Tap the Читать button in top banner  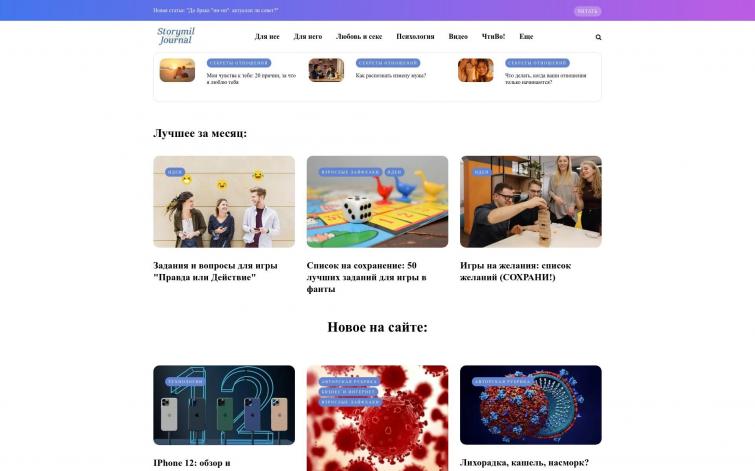[x=587, y=11]
